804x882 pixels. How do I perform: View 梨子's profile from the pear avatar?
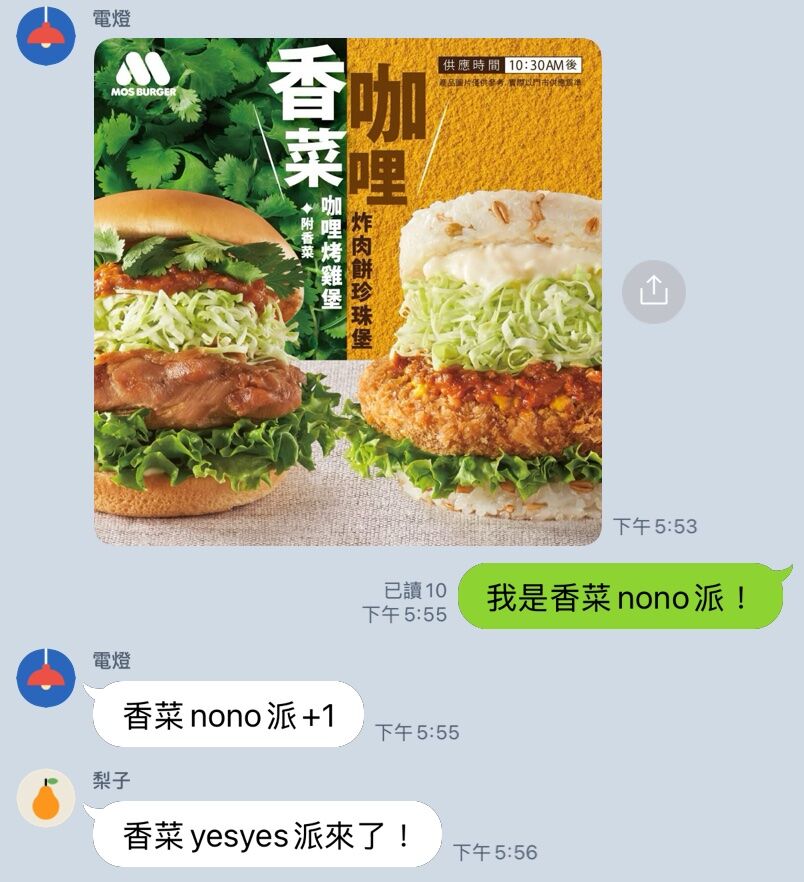coord(46,798)
